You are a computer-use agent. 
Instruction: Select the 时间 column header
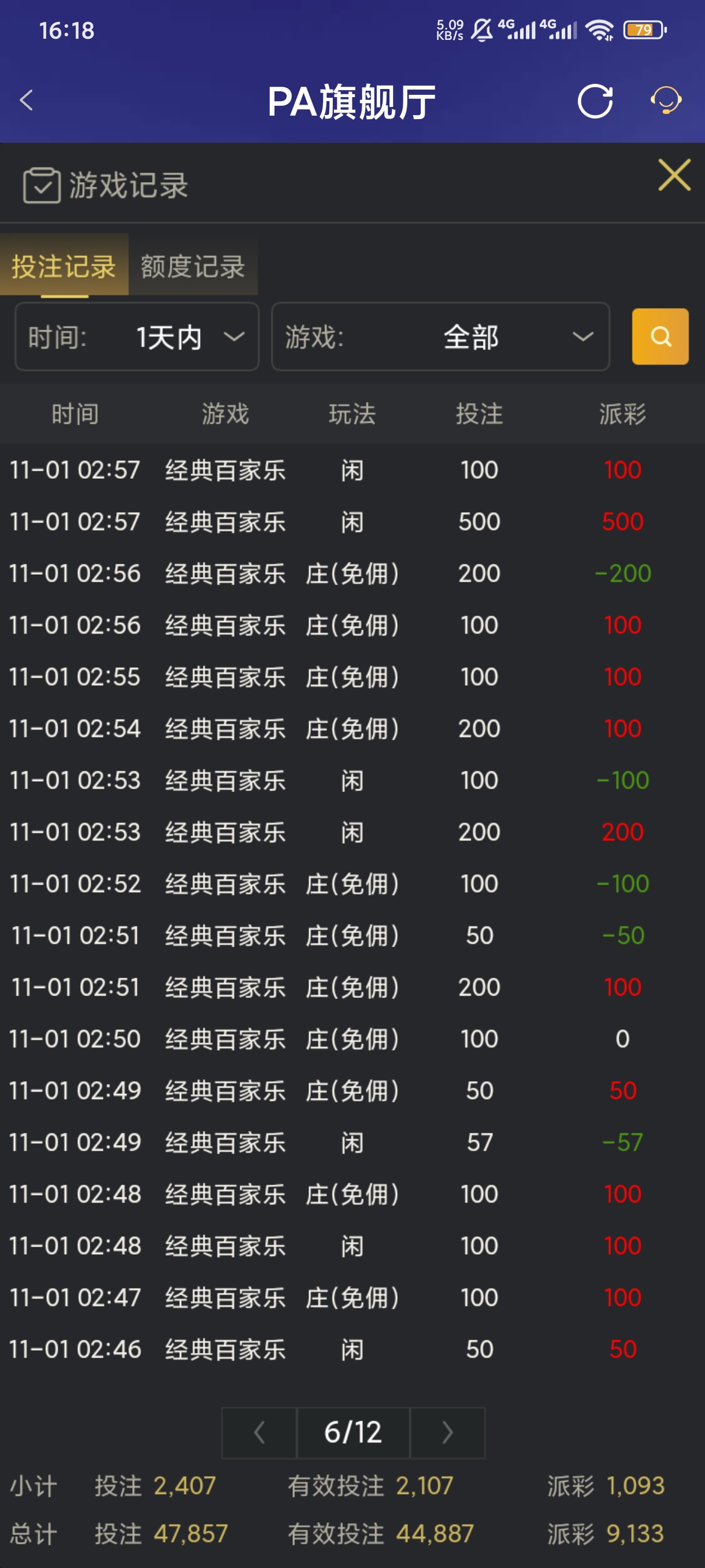74,414
